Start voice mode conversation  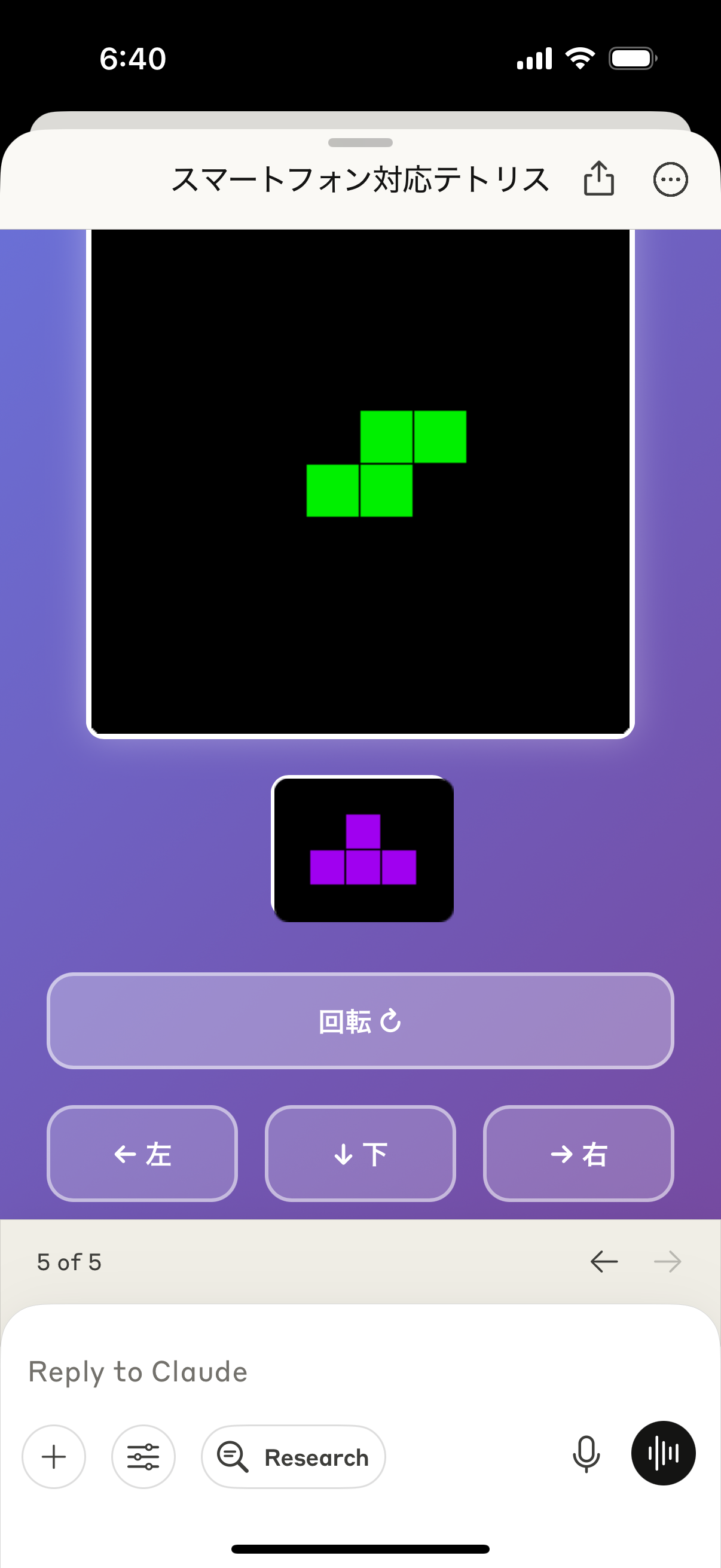point(662,1454)
